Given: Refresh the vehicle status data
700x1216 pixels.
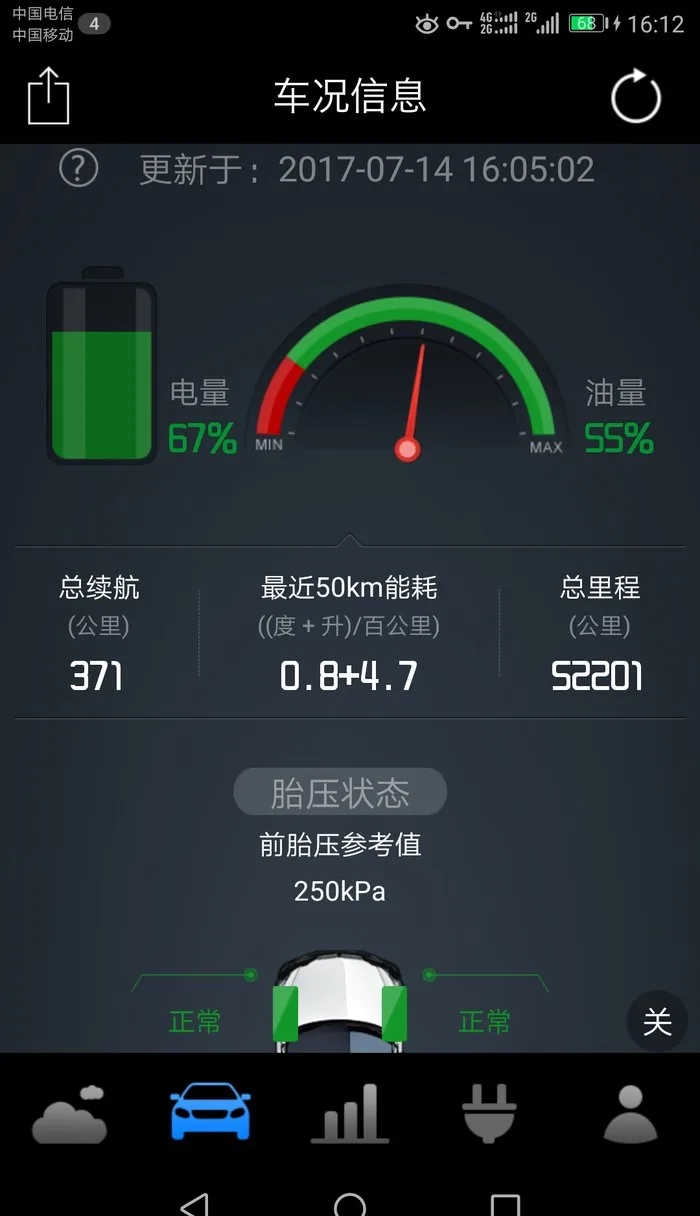Looking at the screenshot, I should (636, 97).
